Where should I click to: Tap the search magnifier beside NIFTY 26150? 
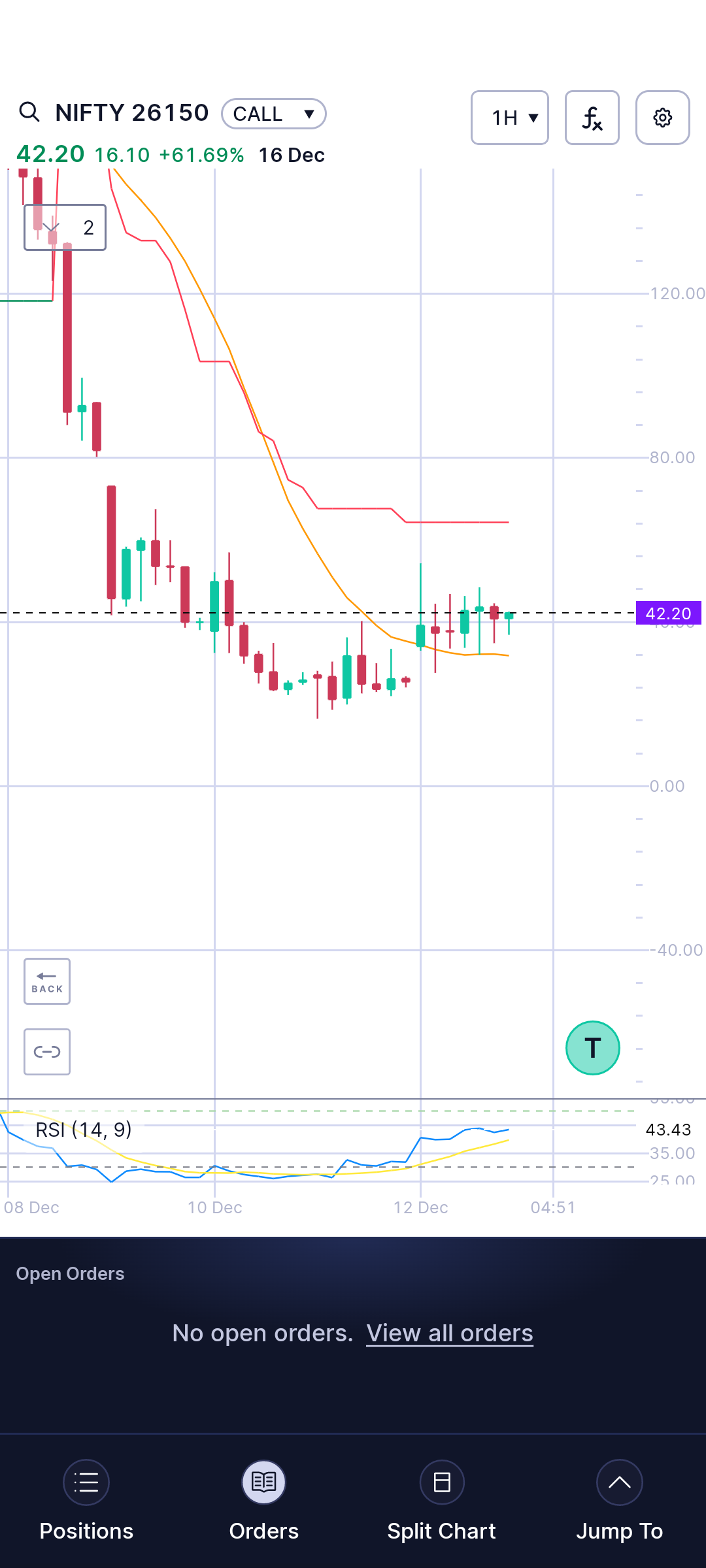coord(29,112)
